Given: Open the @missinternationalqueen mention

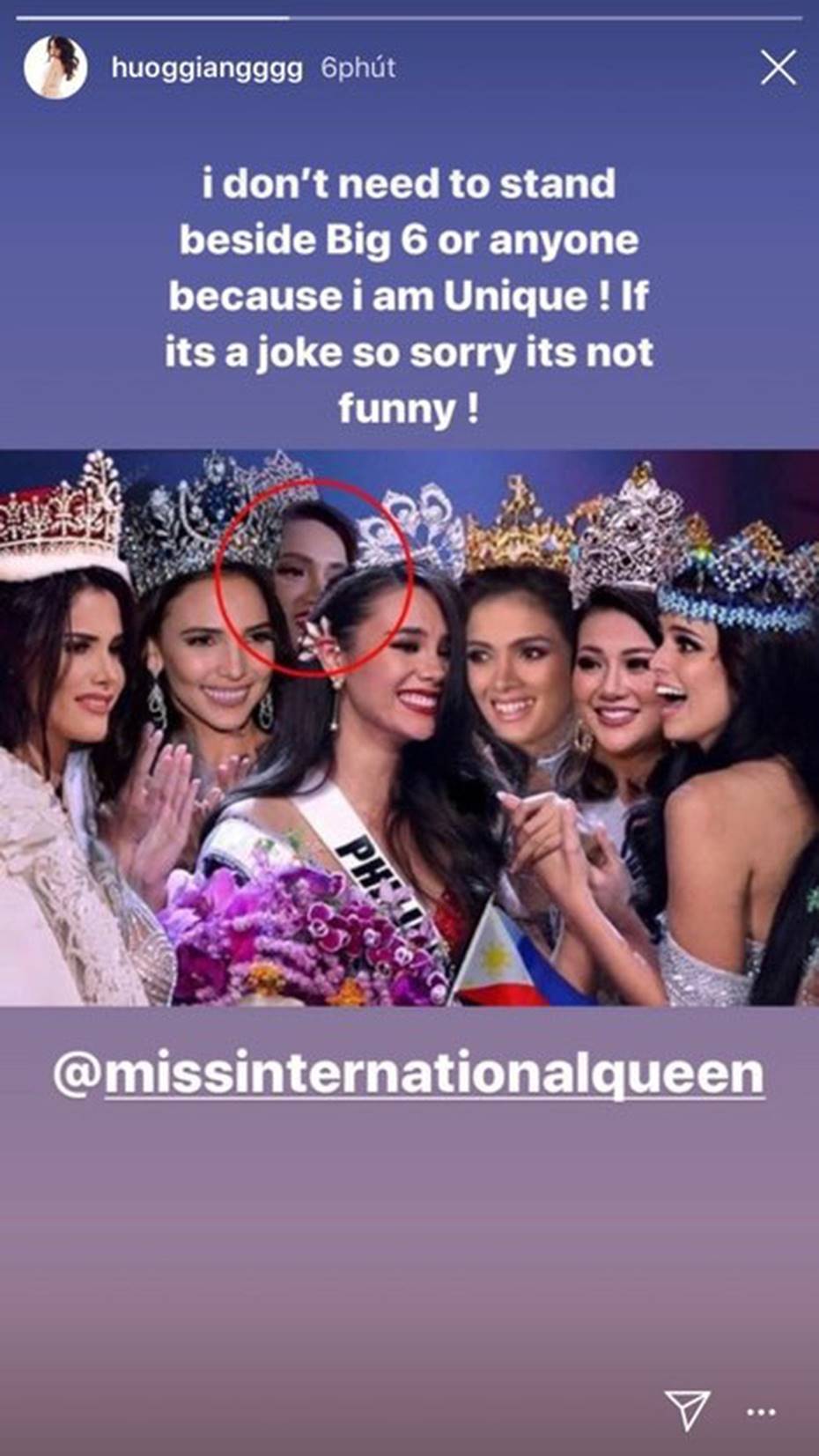Looking at the screenshot, I should 408,1074.
